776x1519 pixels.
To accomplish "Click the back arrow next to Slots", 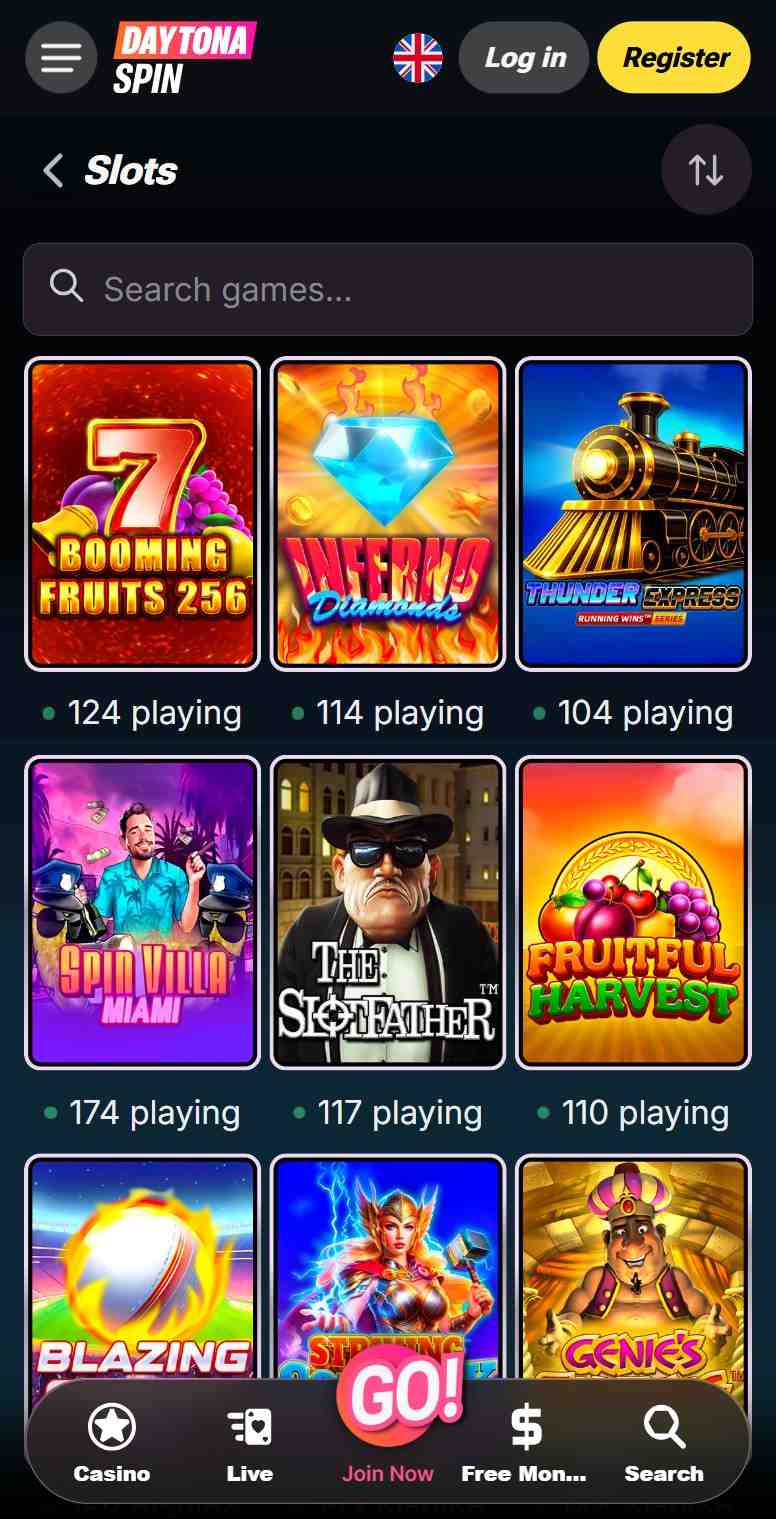I will [52, 170].
